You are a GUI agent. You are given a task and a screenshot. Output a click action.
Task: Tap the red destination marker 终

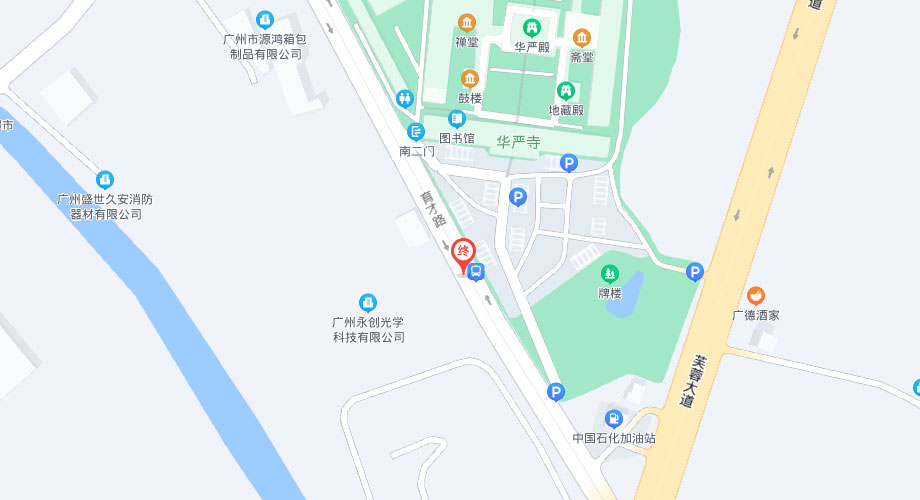tap(462, 253)
